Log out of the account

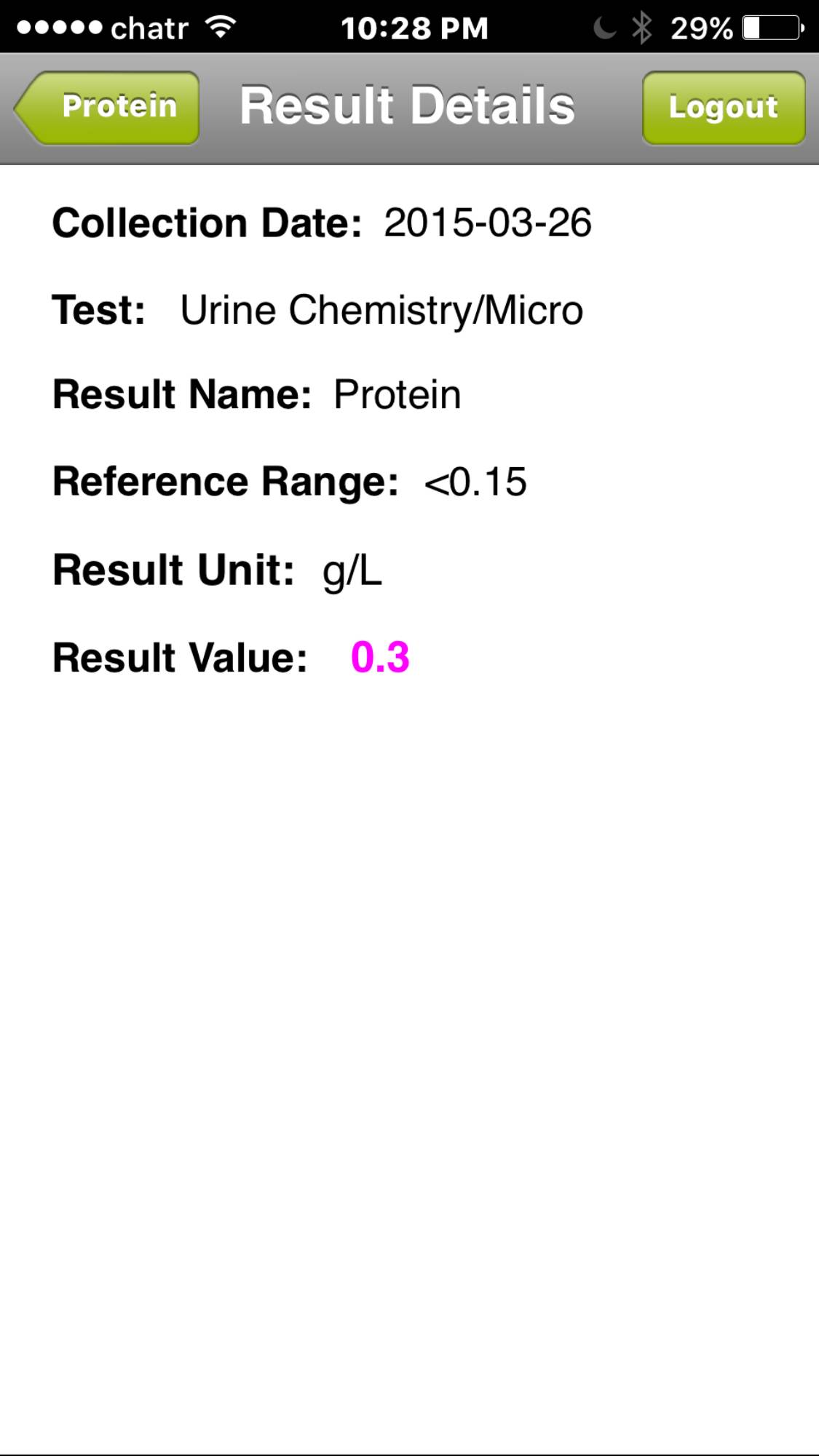723,108
